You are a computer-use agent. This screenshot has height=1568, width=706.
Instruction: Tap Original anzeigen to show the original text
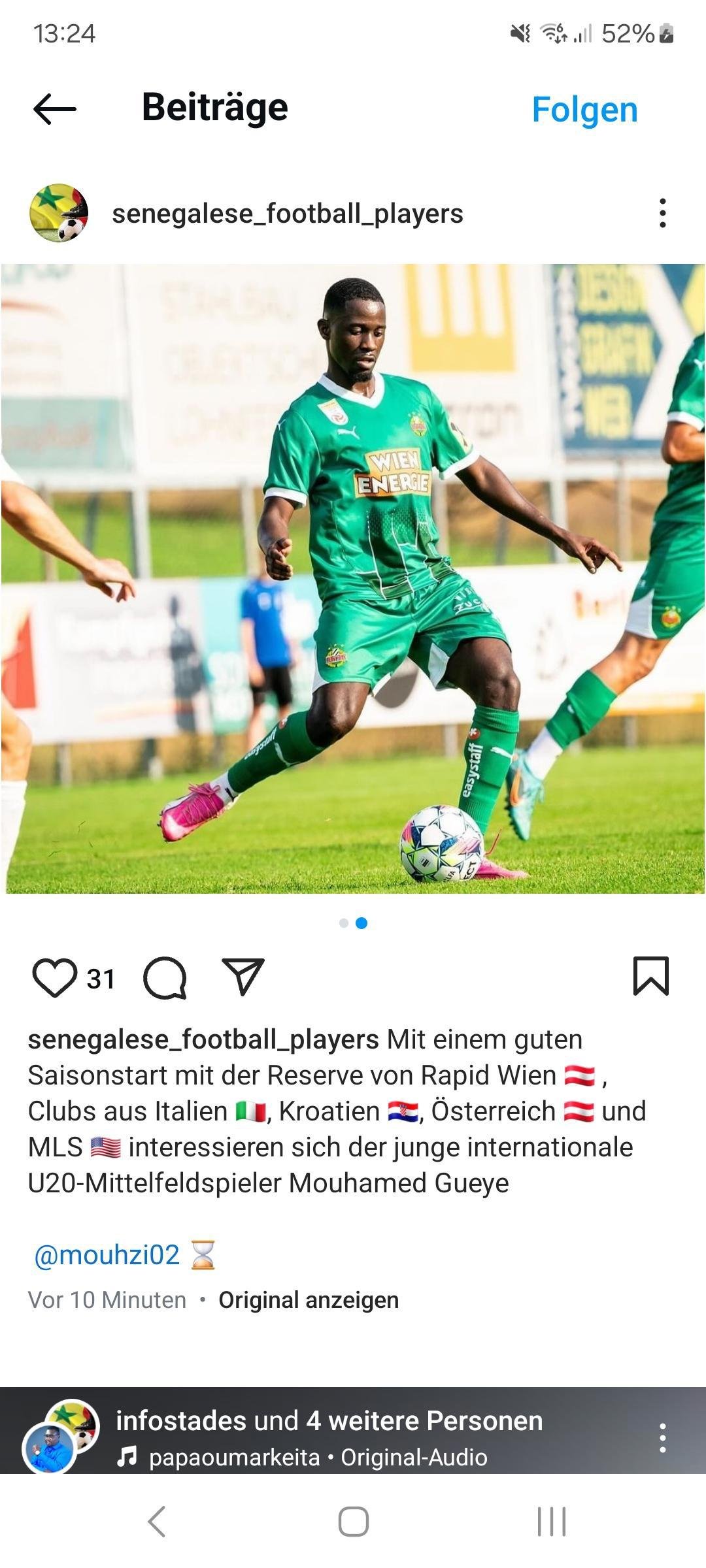[x=309, y=1300]
